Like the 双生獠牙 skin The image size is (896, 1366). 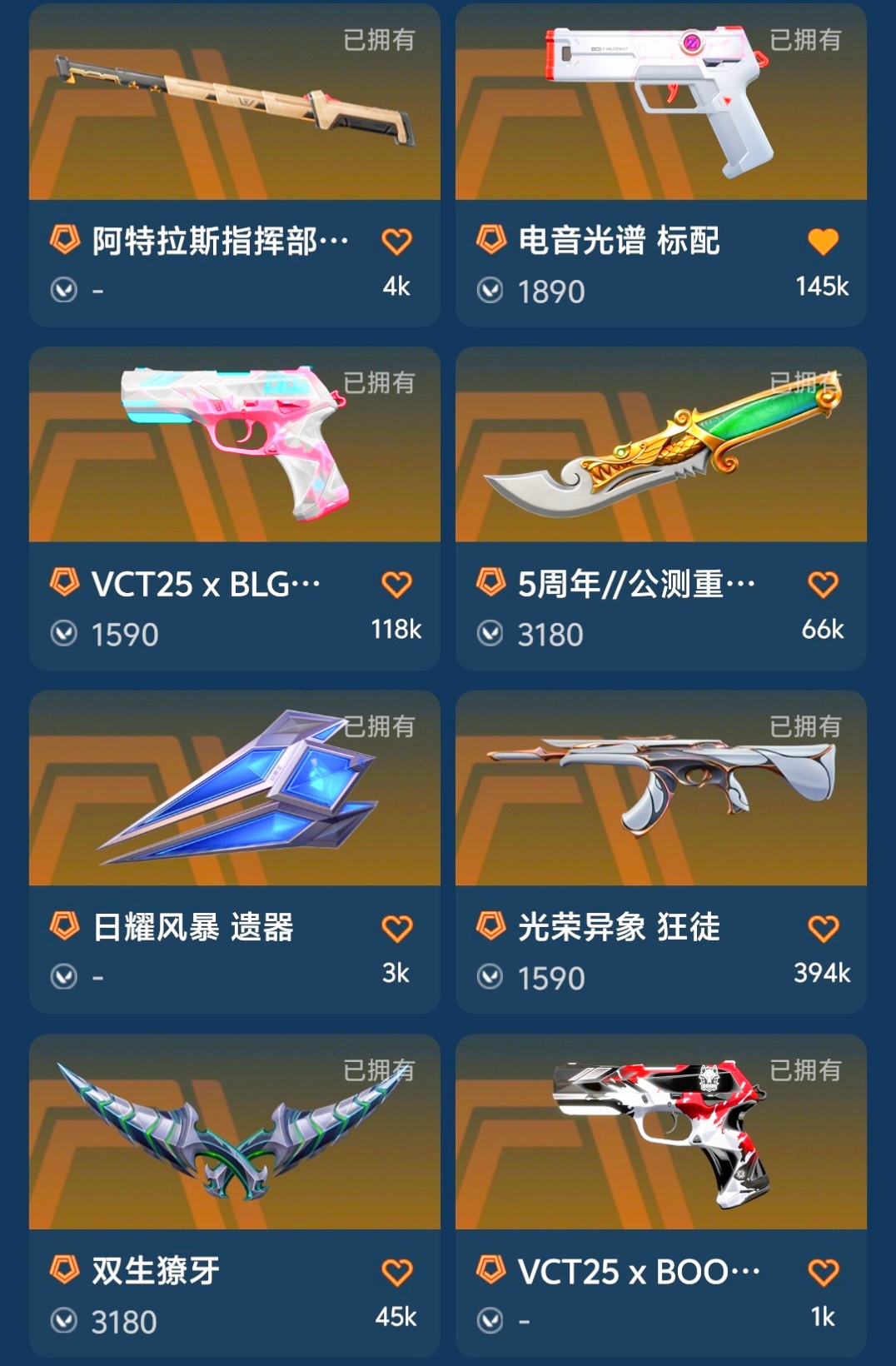click(396, 1273)
